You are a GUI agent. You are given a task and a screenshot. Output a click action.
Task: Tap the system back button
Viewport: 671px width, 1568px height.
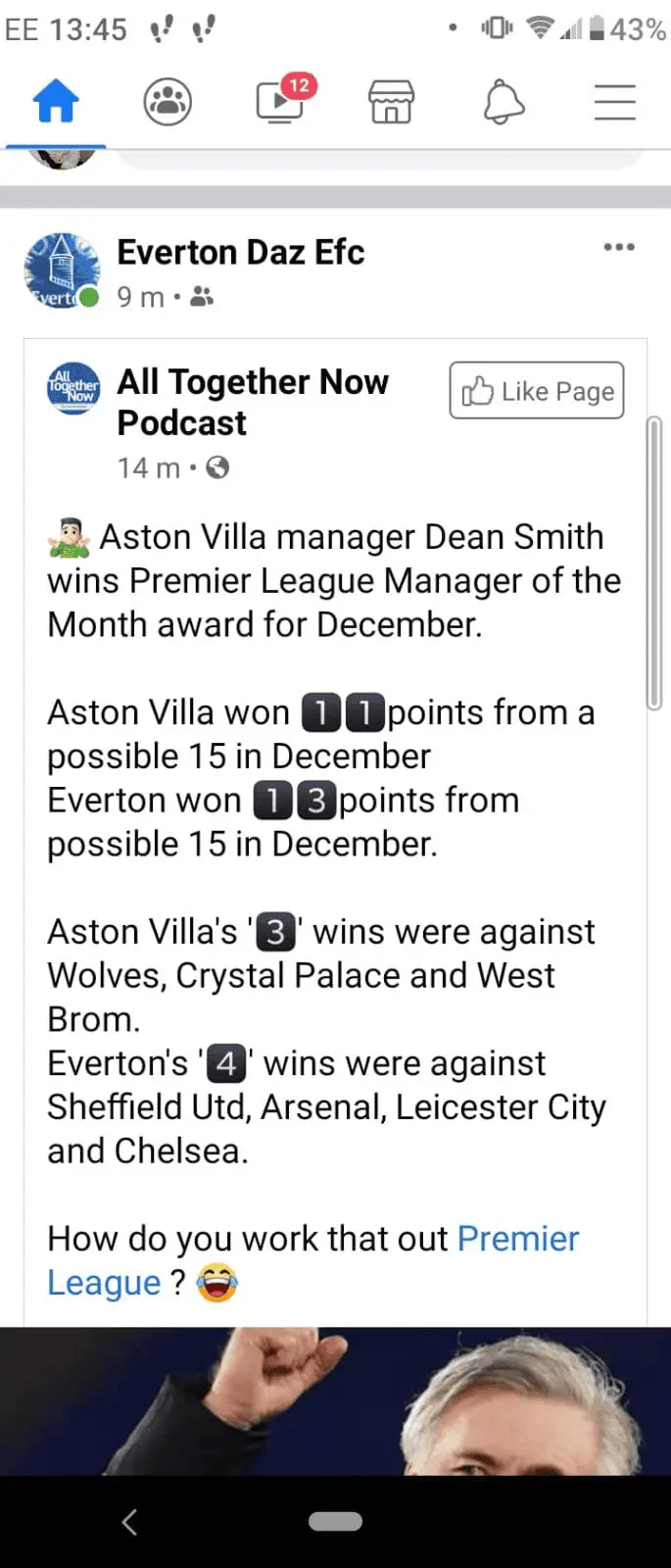pyautogui.click(x=129, y=1522)
